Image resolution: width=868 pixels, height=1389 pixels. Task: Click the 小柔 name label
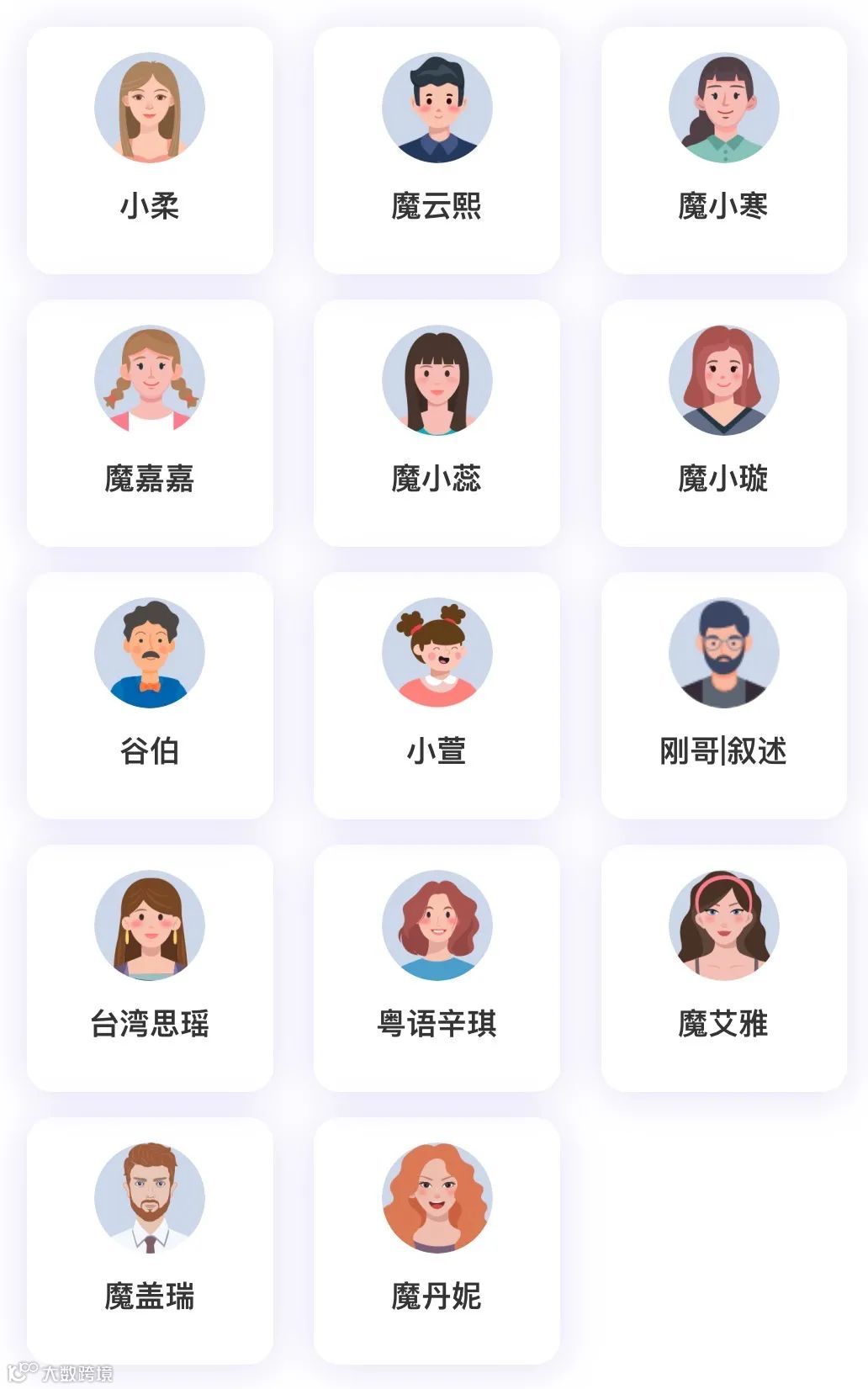tap(150, 202)
